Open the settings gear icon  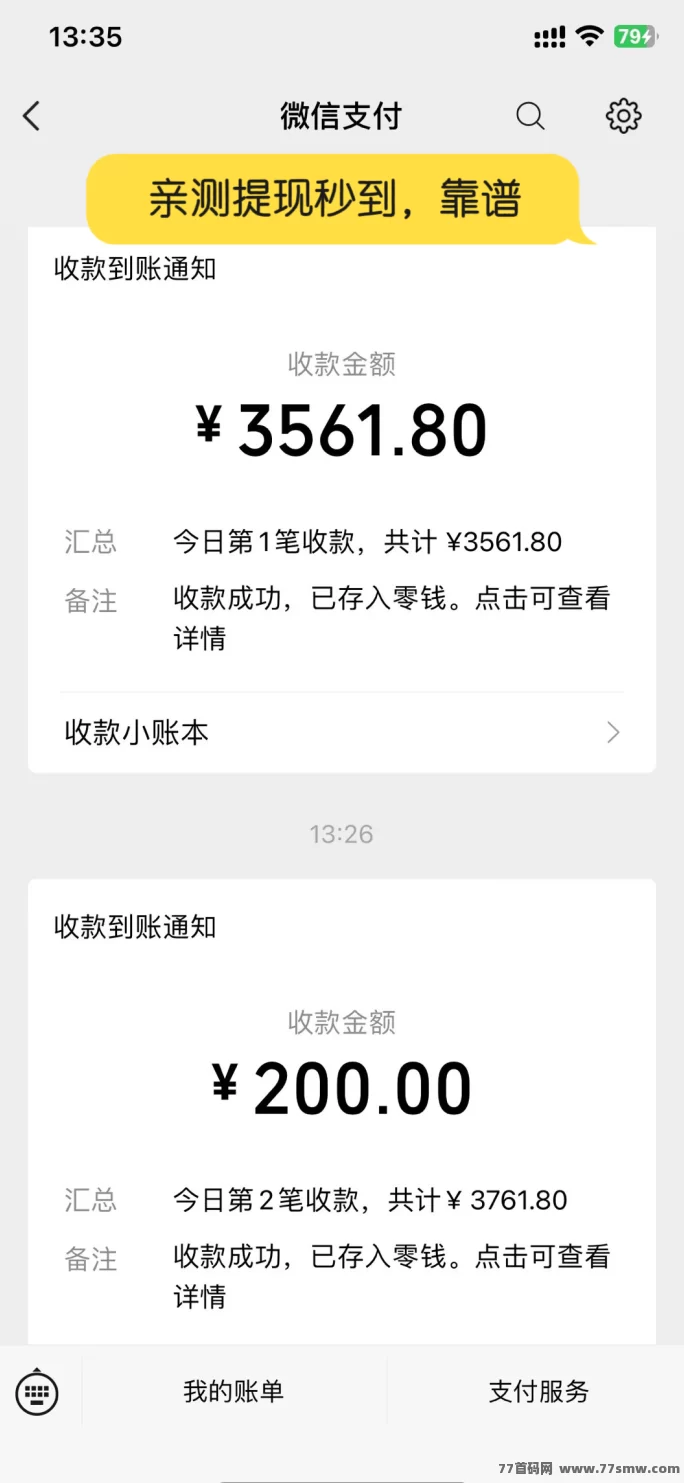pyautogui.click(x=623, y=117)
